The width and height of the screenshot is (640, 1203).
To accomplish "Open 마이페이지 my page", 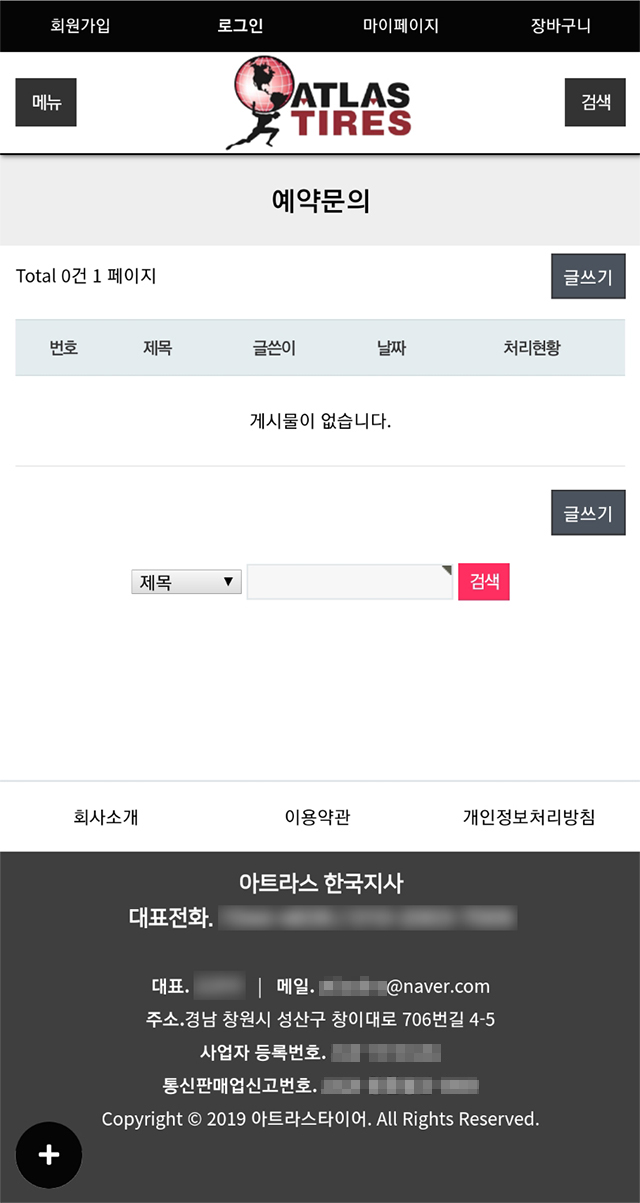I will (x=400, y=26).
